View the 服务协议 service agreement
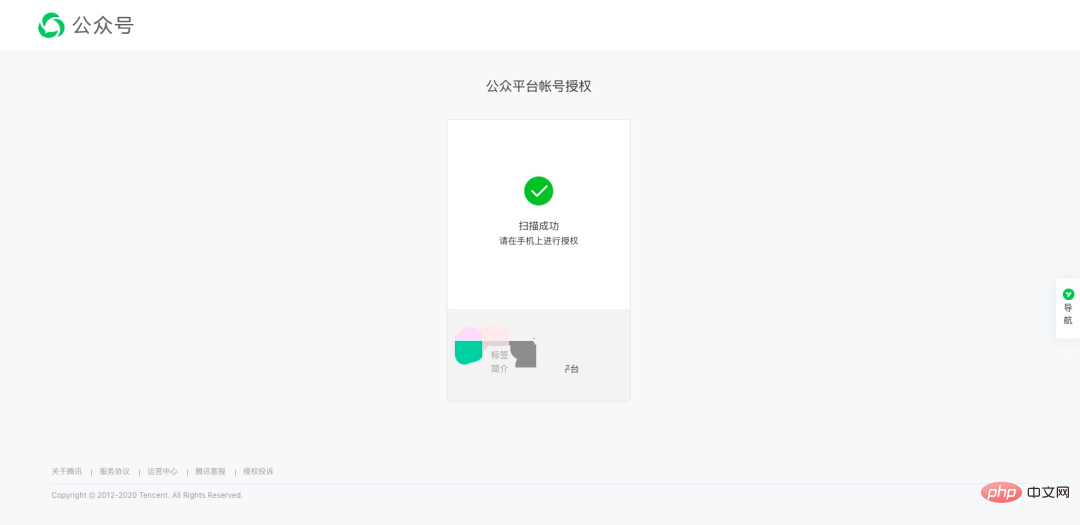 [115, 471]
